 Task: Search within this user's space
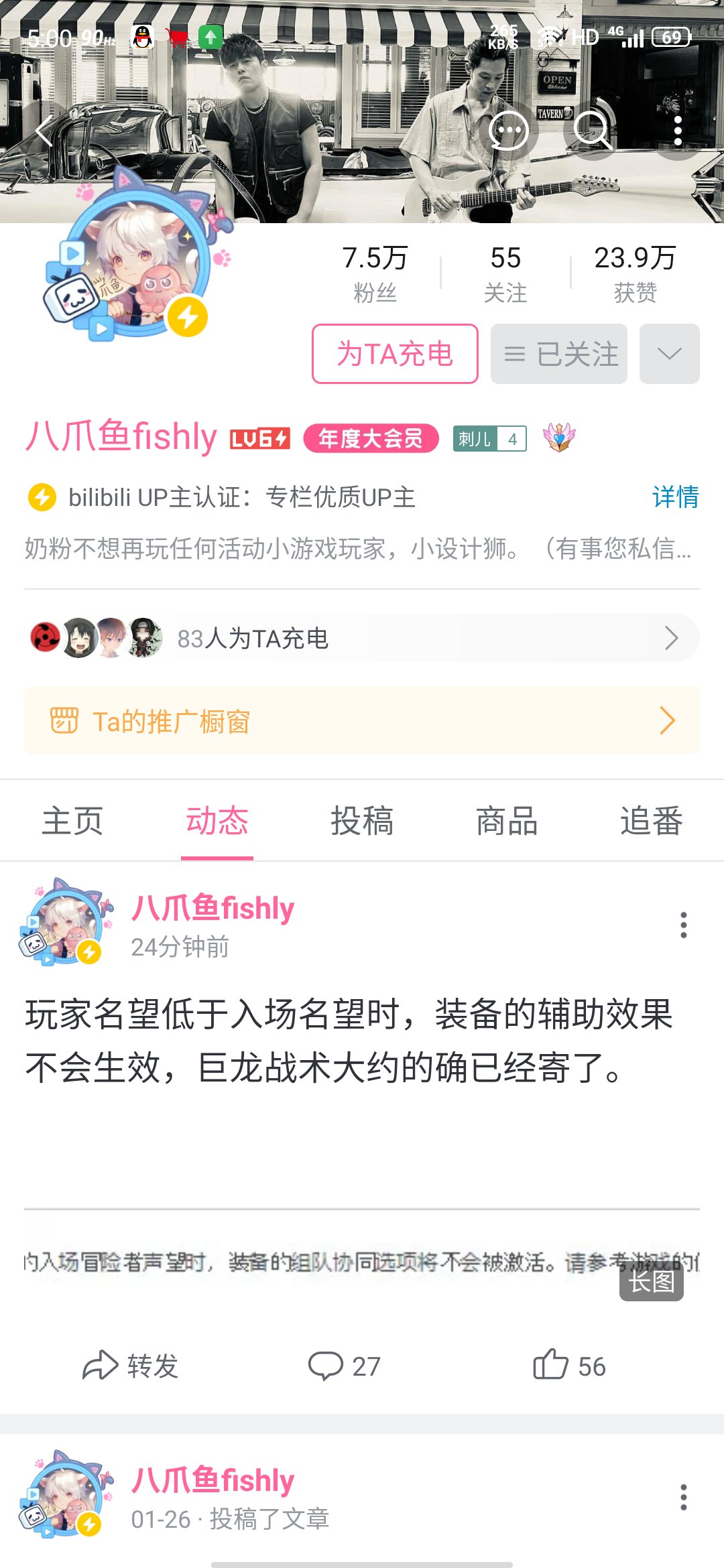pos(593,130)
